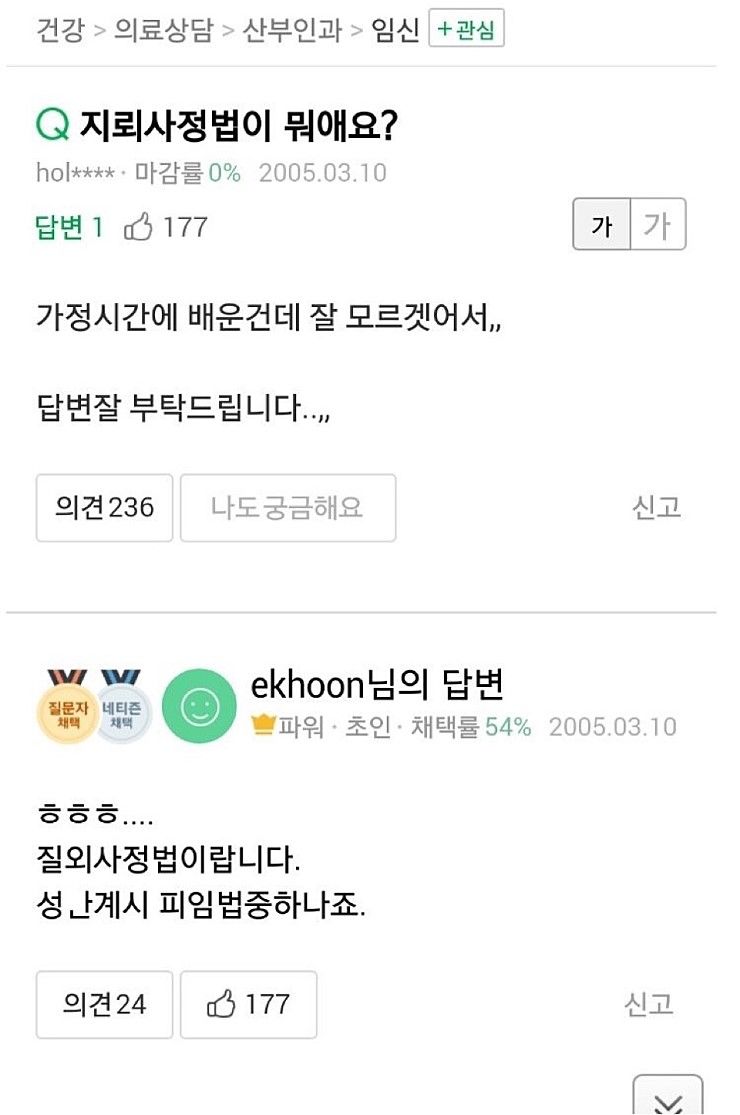Viewport: 740px width, 1115px height.
Task: Go to the 의료상담 breadcrumb
Action: click(x=163, y=31)
